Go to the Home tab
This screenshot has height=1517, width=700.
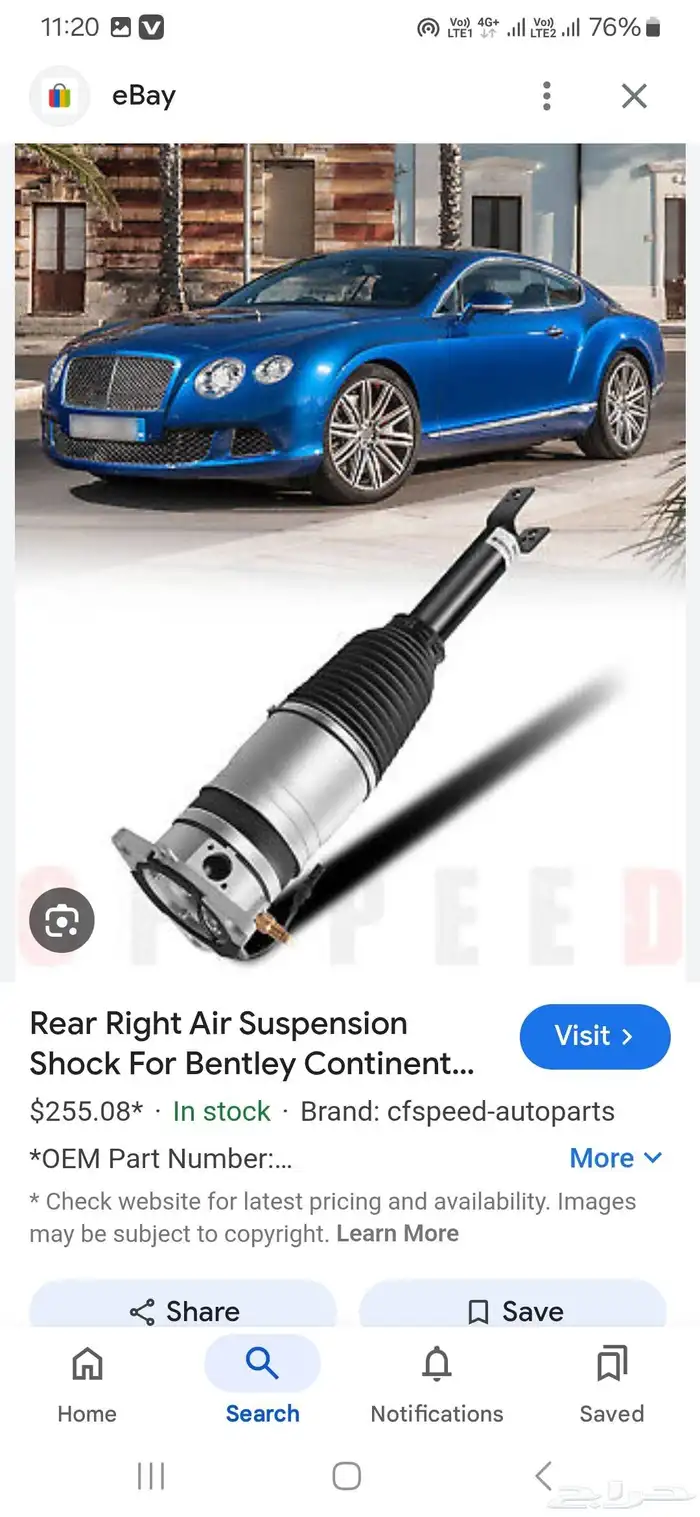coord(87,1384)
